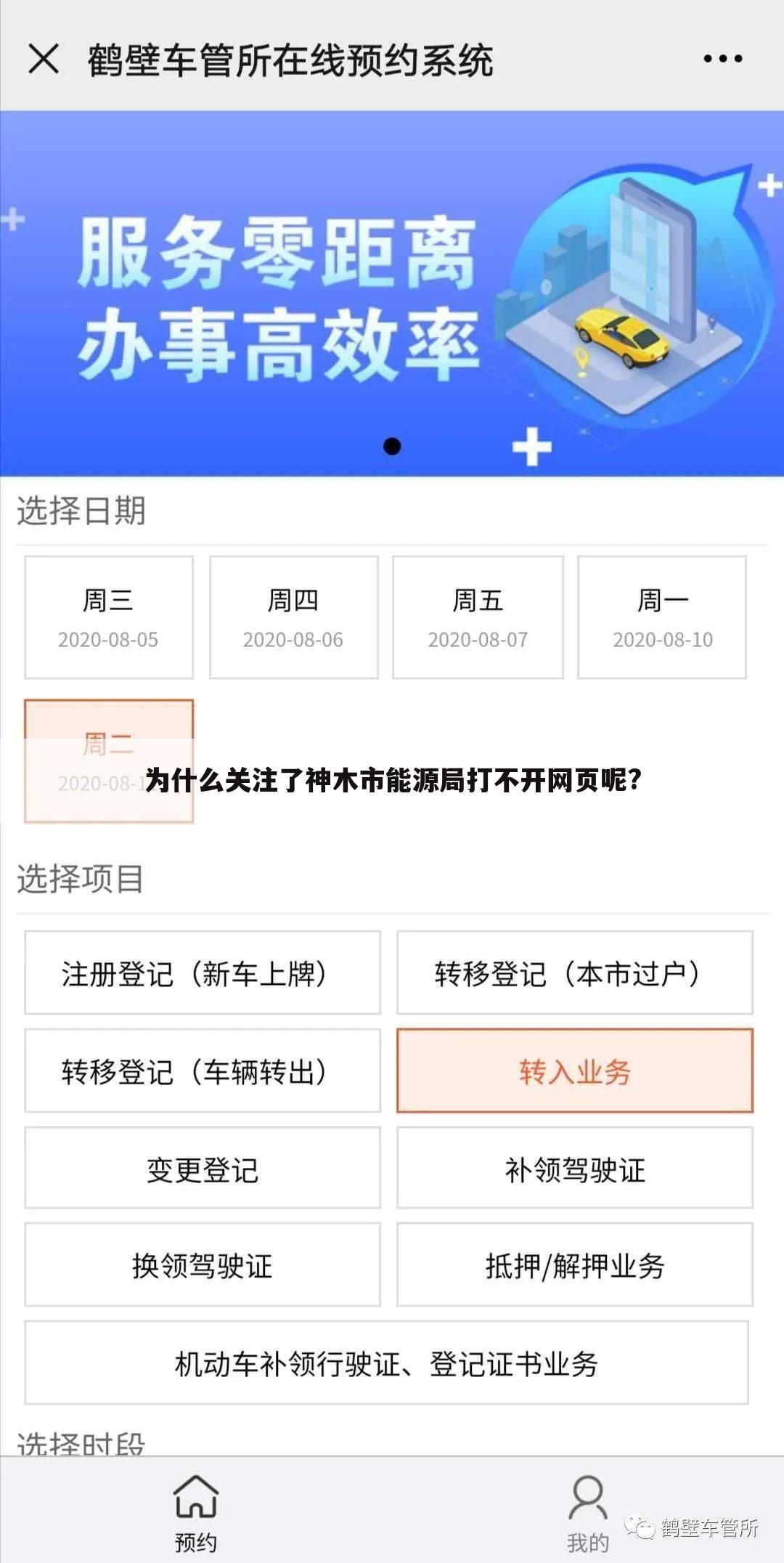
Task: Deselect the highlighted 周二 date card
Action: [x=109, y=759]
